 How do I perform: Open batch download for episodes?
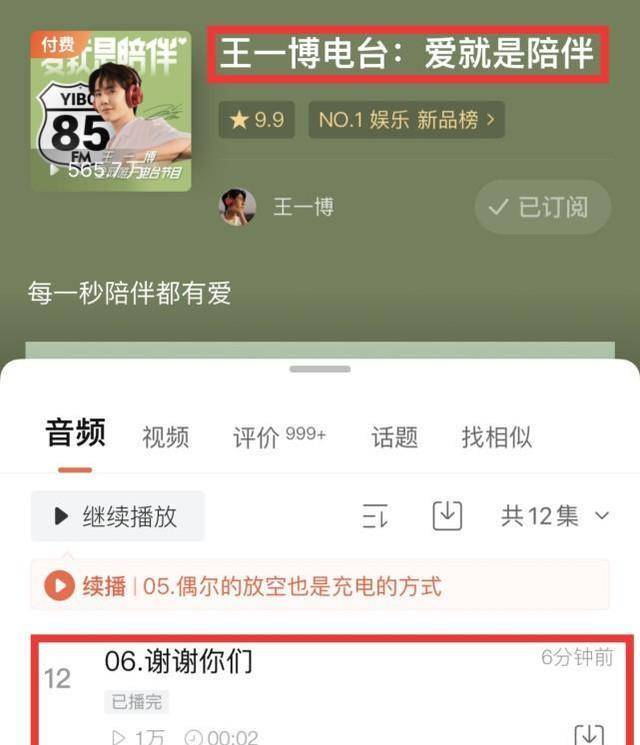point(446,516)
